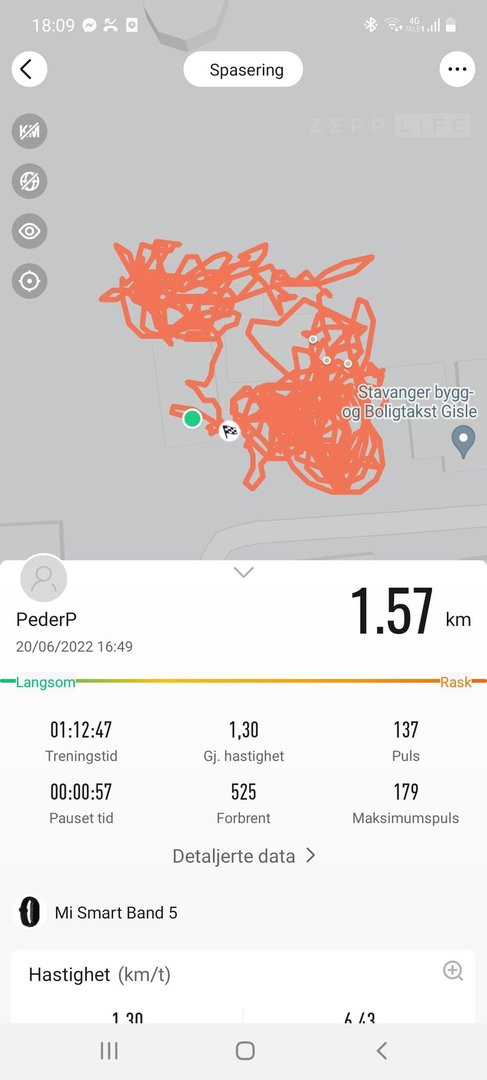The height and width of the screenshot is (1080, 487).
Task: Recenter the map on the route
Action: coord(29,281)
